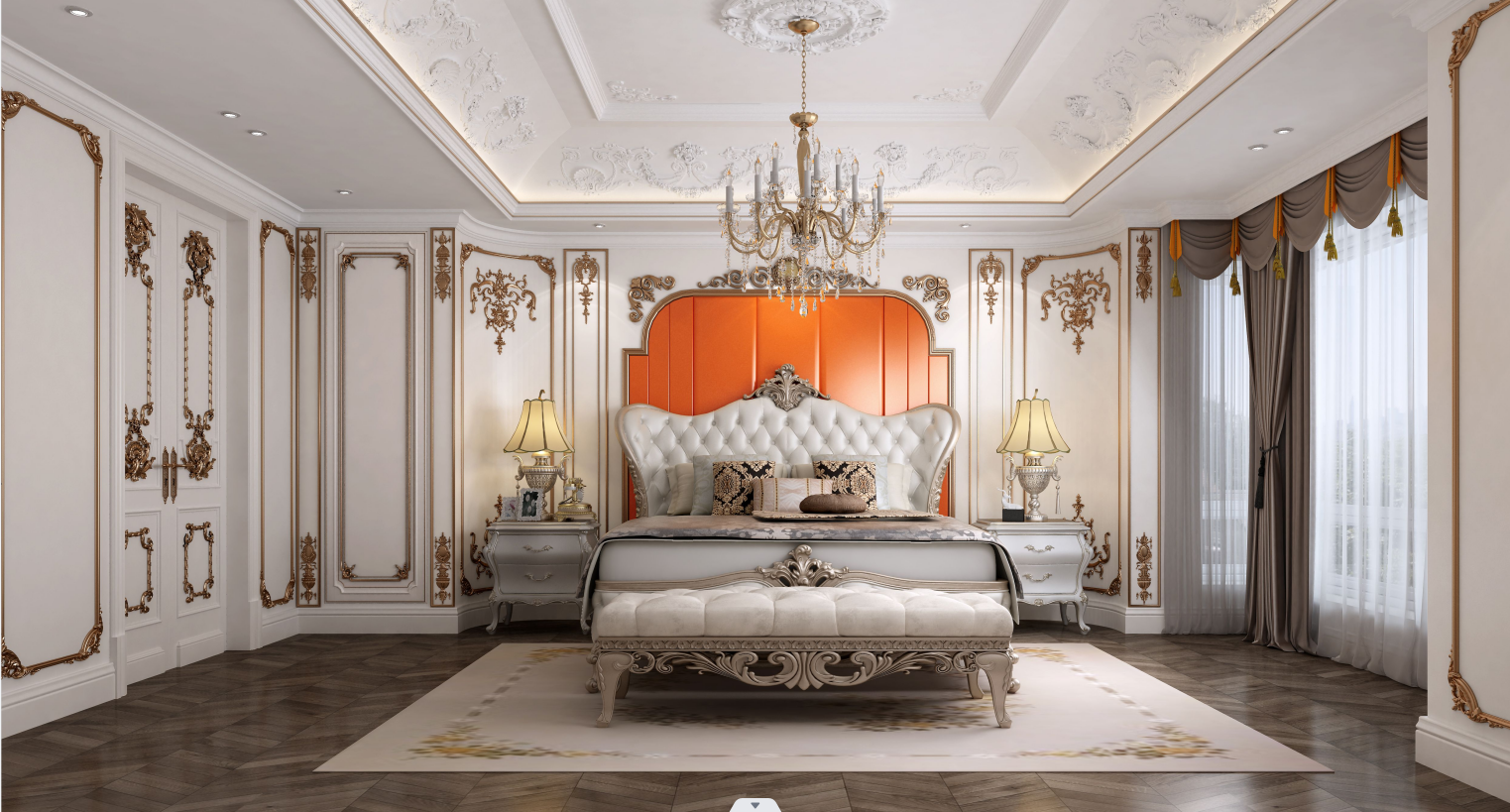Tap the bottom panel arrow handle

tap(755, 805)
